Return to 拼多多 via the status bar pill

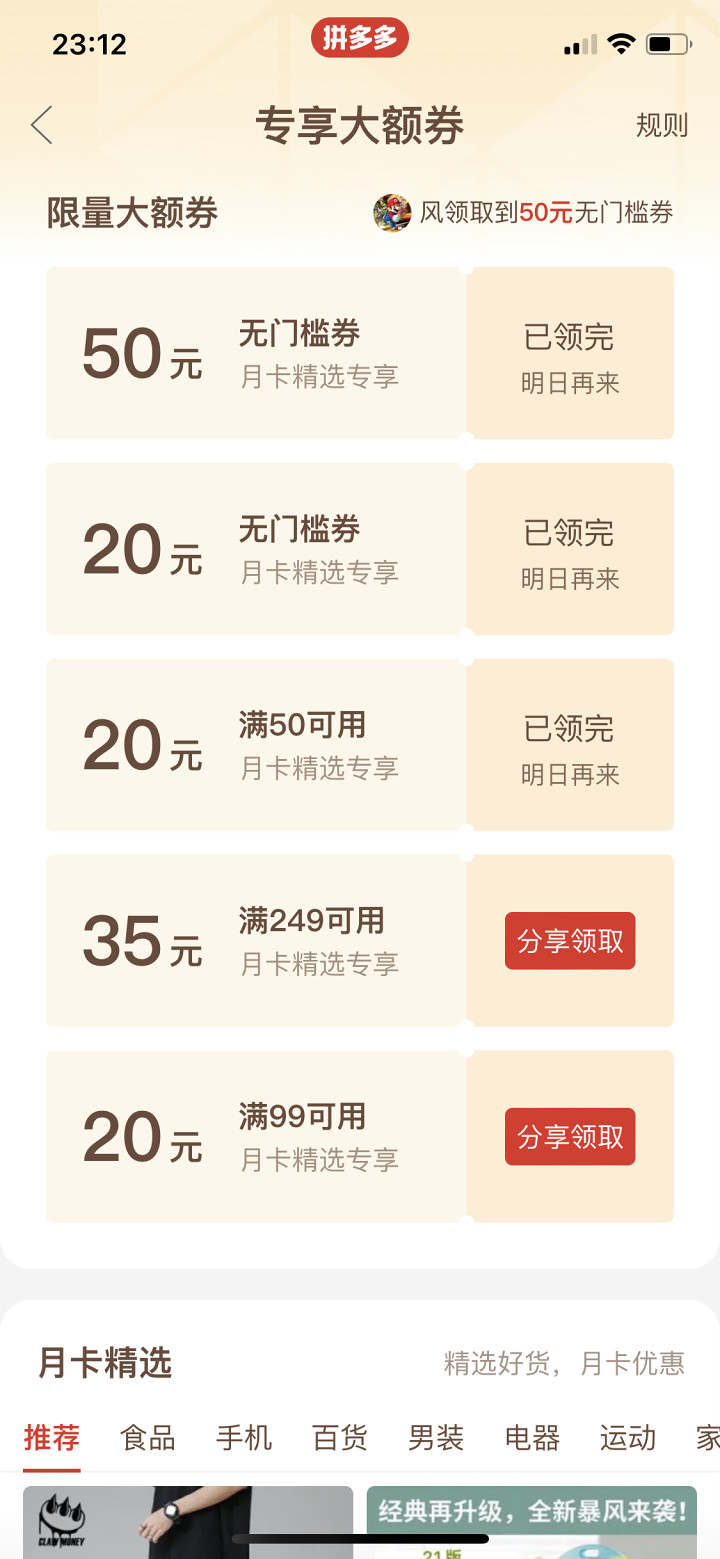(360, 39)
